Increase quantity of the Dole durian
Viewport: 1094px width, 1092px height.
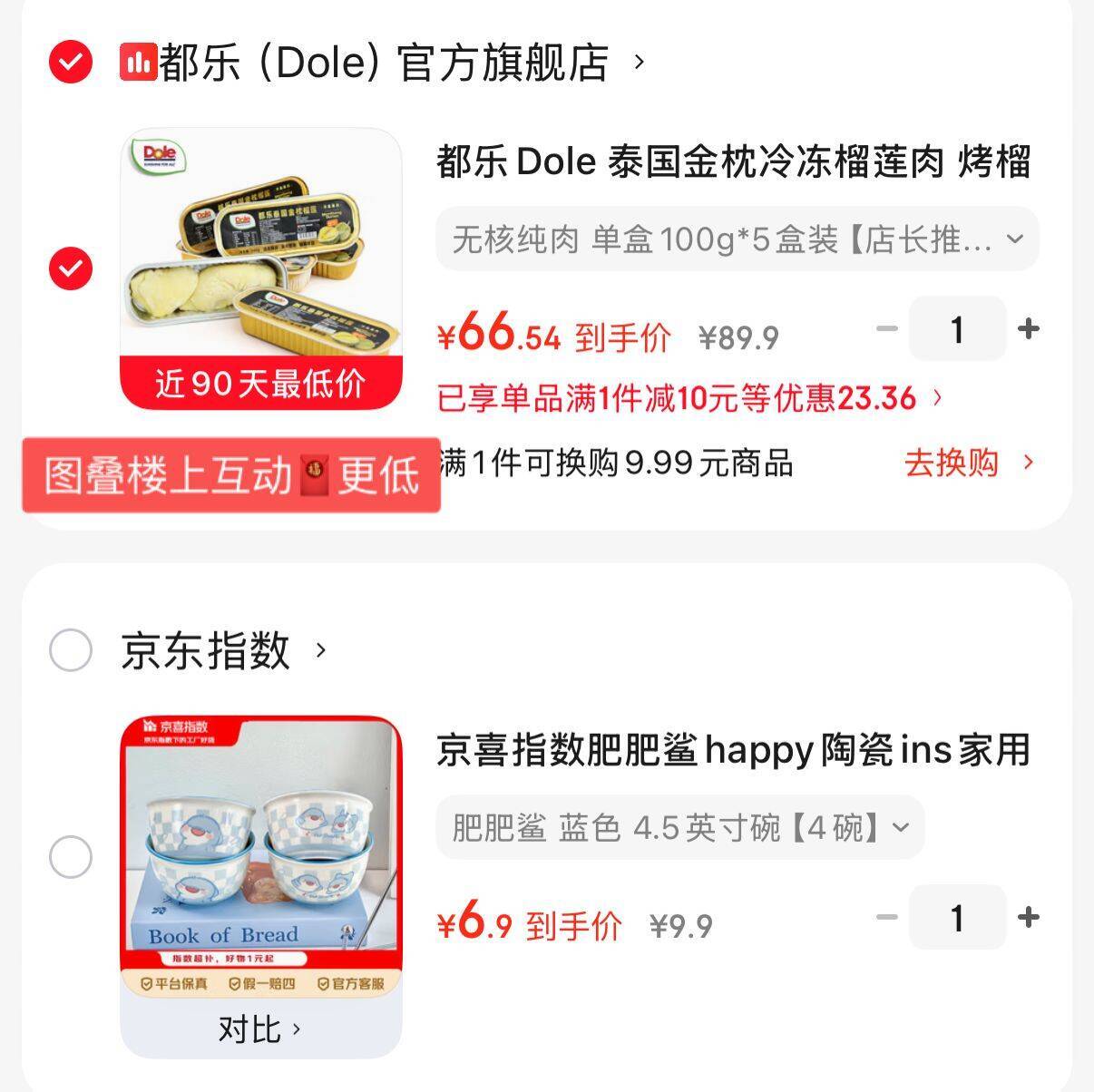(1029, 328)
